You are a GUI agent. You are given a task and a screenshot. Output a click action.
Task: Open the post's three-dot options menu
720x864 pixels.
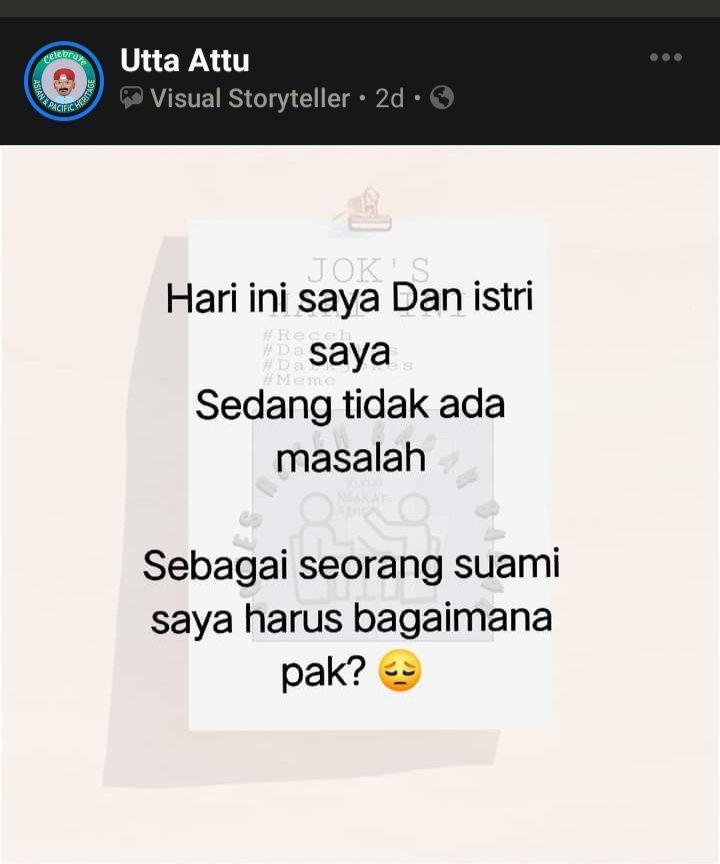tap(665, 58)
